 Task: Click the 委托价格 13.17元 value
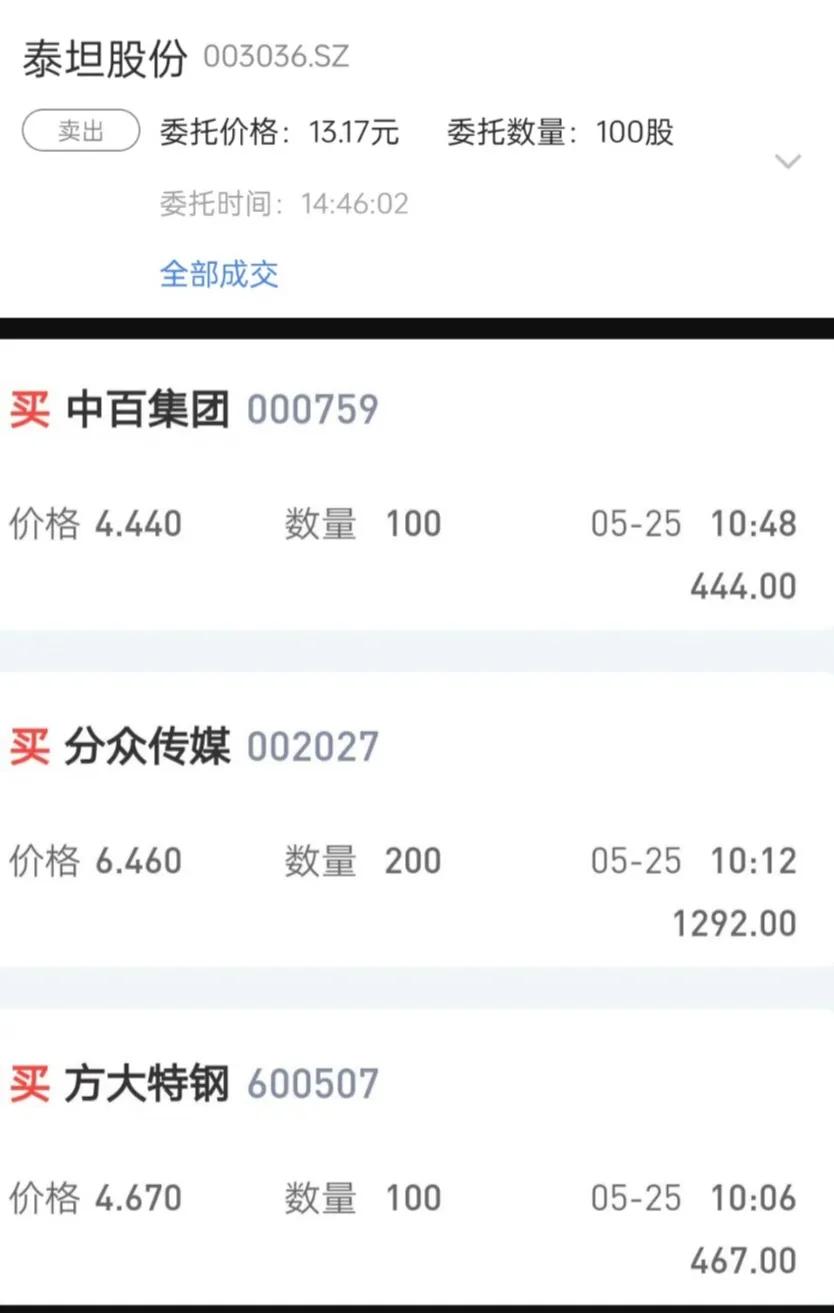357,132
